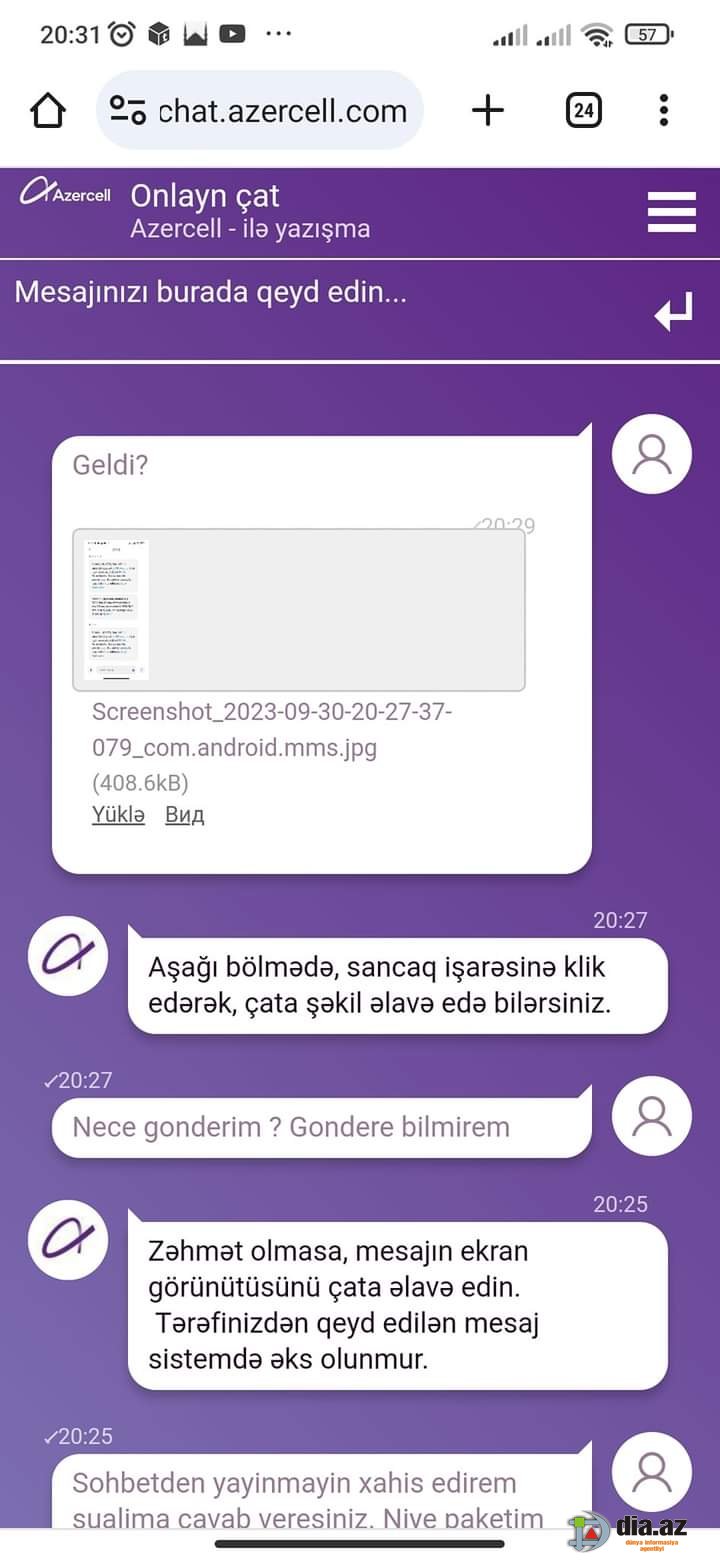Send the message with the enter arrow

(674, 312)
